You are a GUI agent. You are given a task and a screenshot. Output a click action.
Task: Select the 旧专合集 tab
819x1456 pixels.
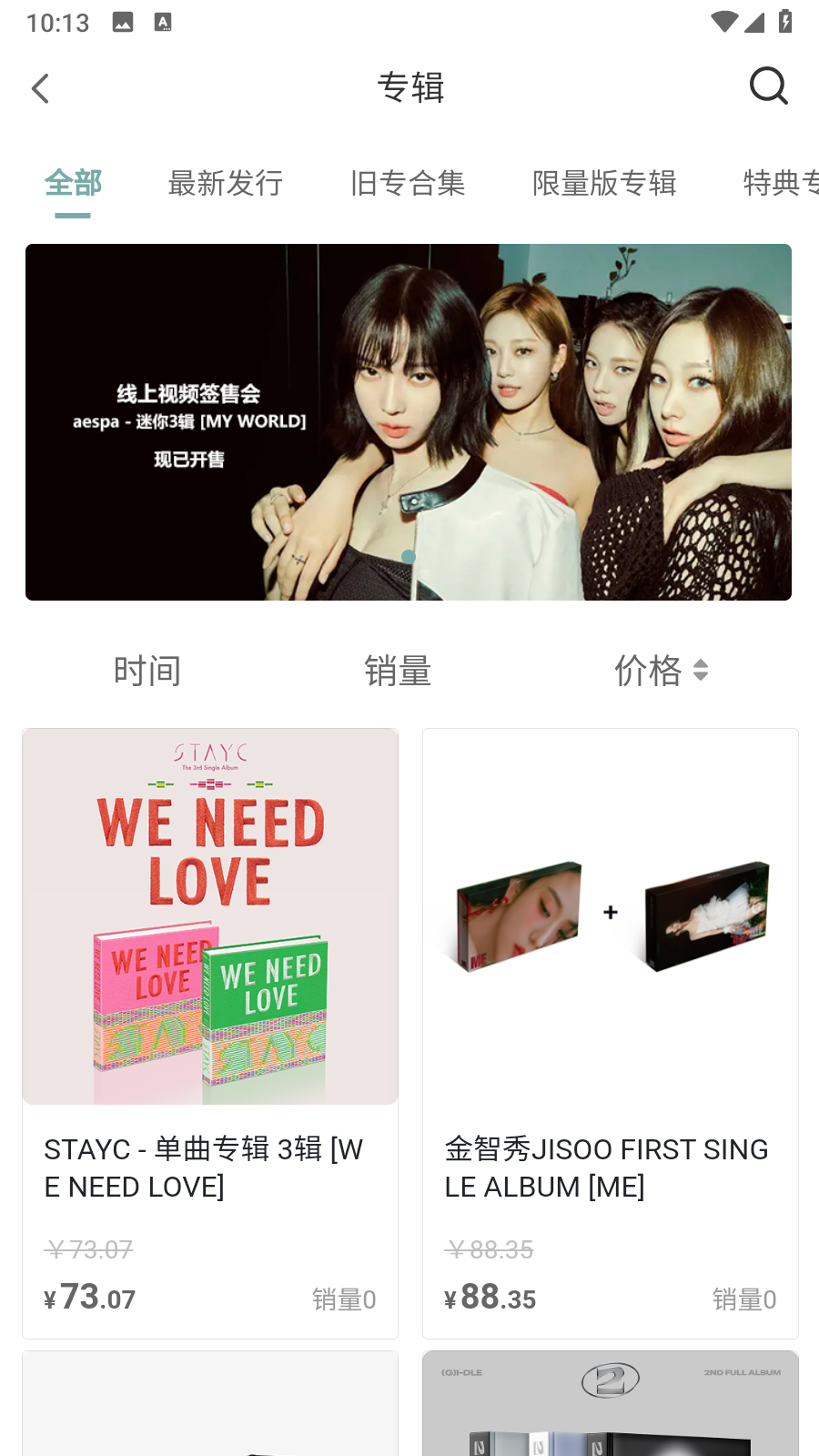[408, 183]
